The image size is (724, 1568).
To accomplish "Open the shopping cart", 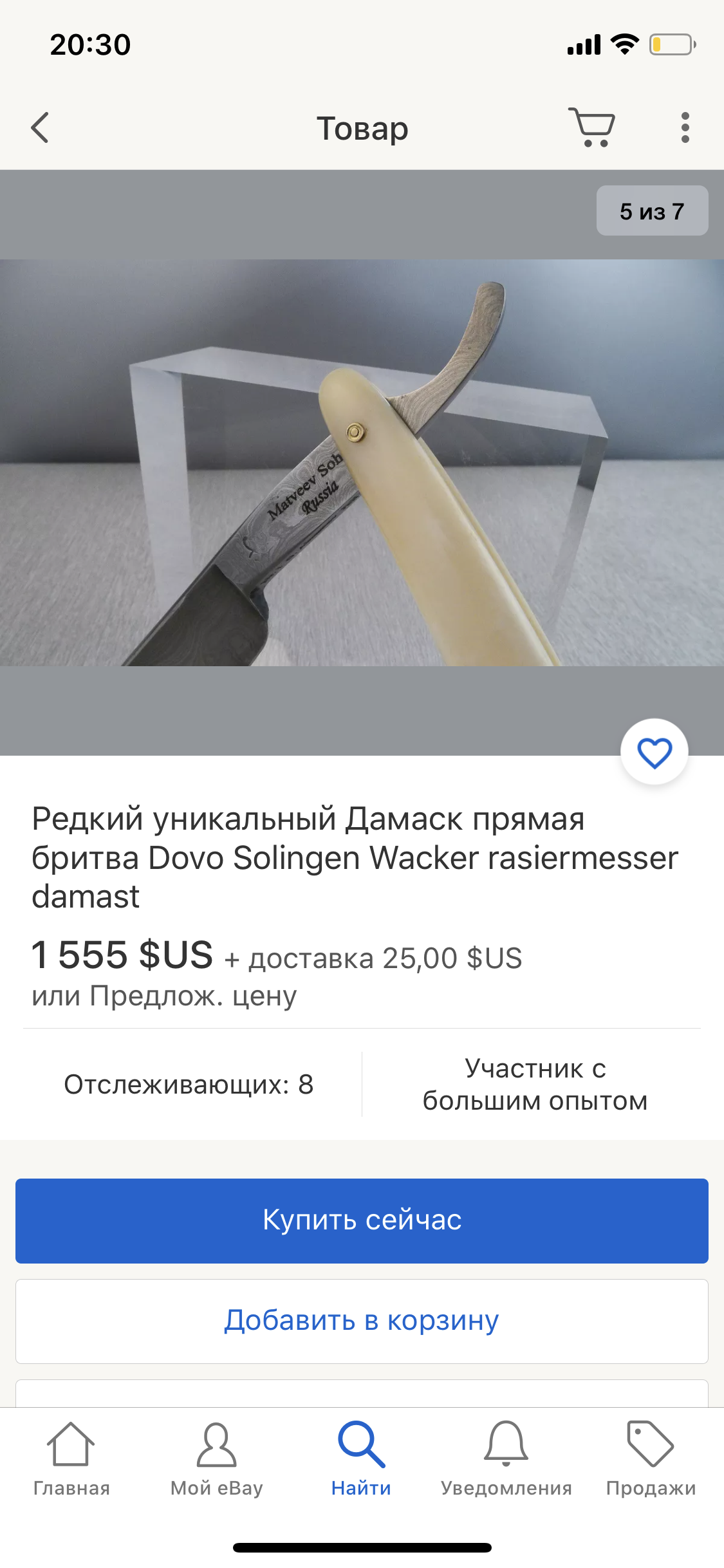I will (x=591, y=127).
